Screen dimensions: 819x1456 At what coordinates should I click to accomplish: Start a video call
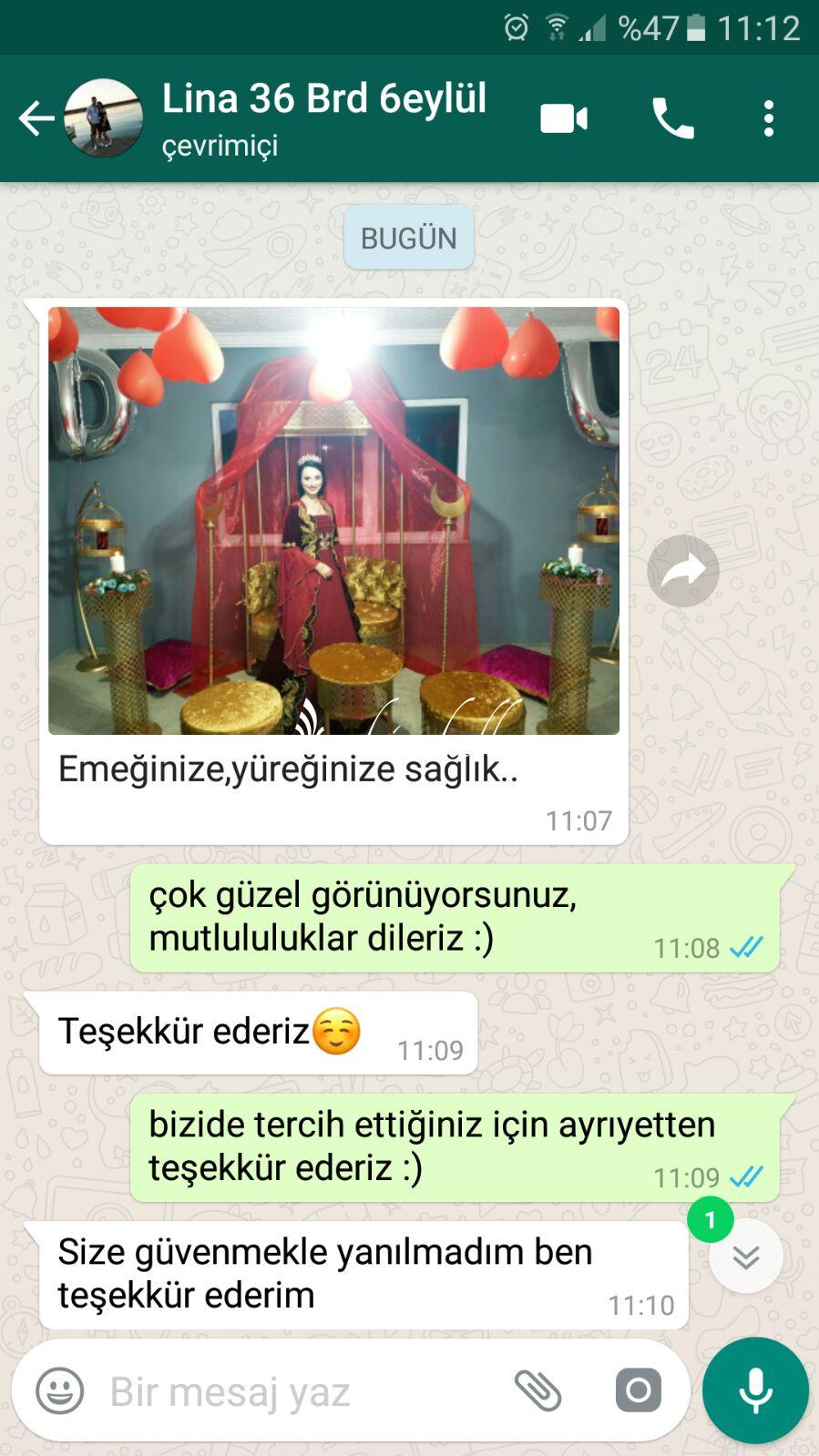[564, 118]
